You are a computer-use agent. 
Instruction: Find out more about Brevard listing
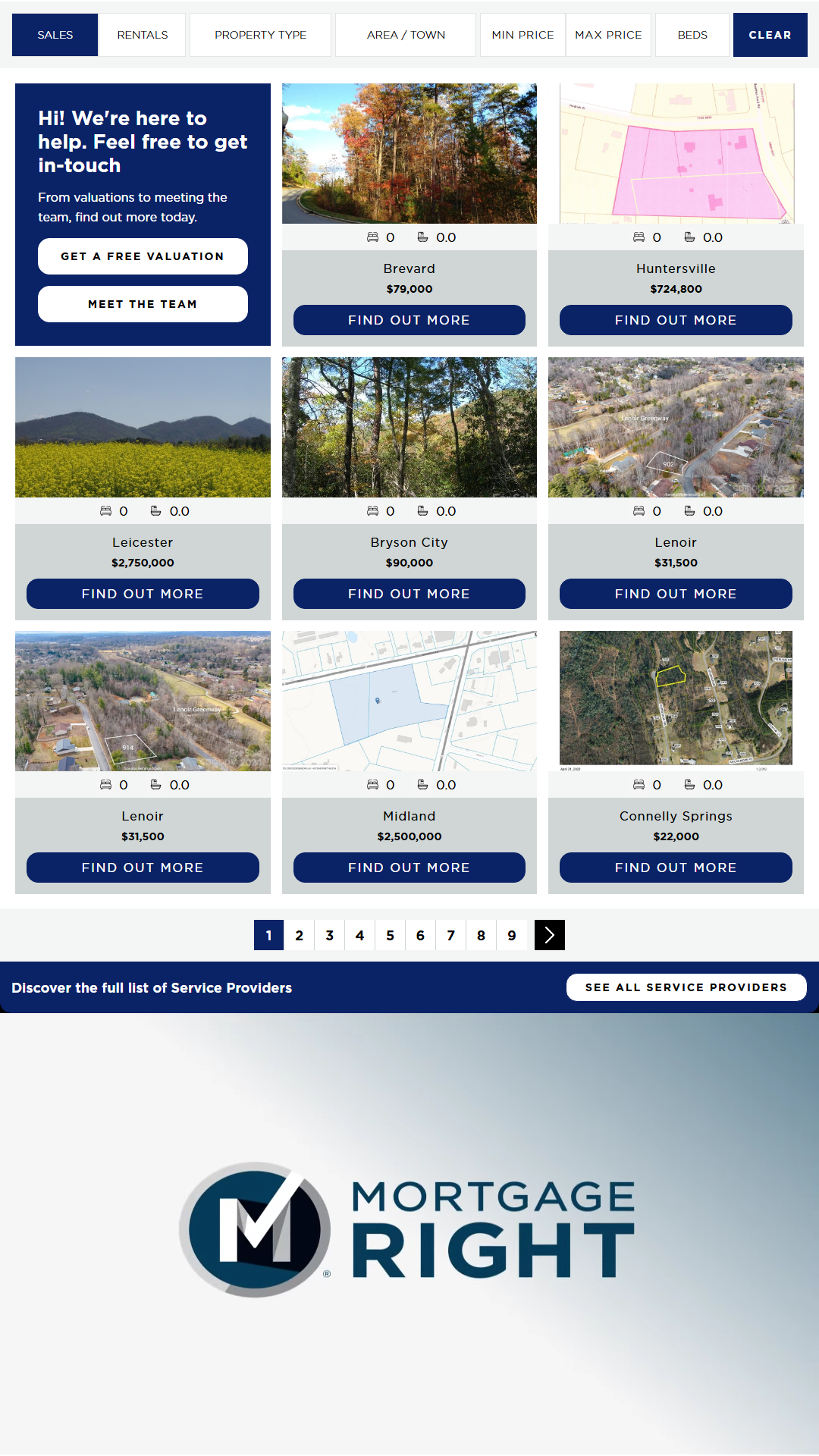pos(409,320)
